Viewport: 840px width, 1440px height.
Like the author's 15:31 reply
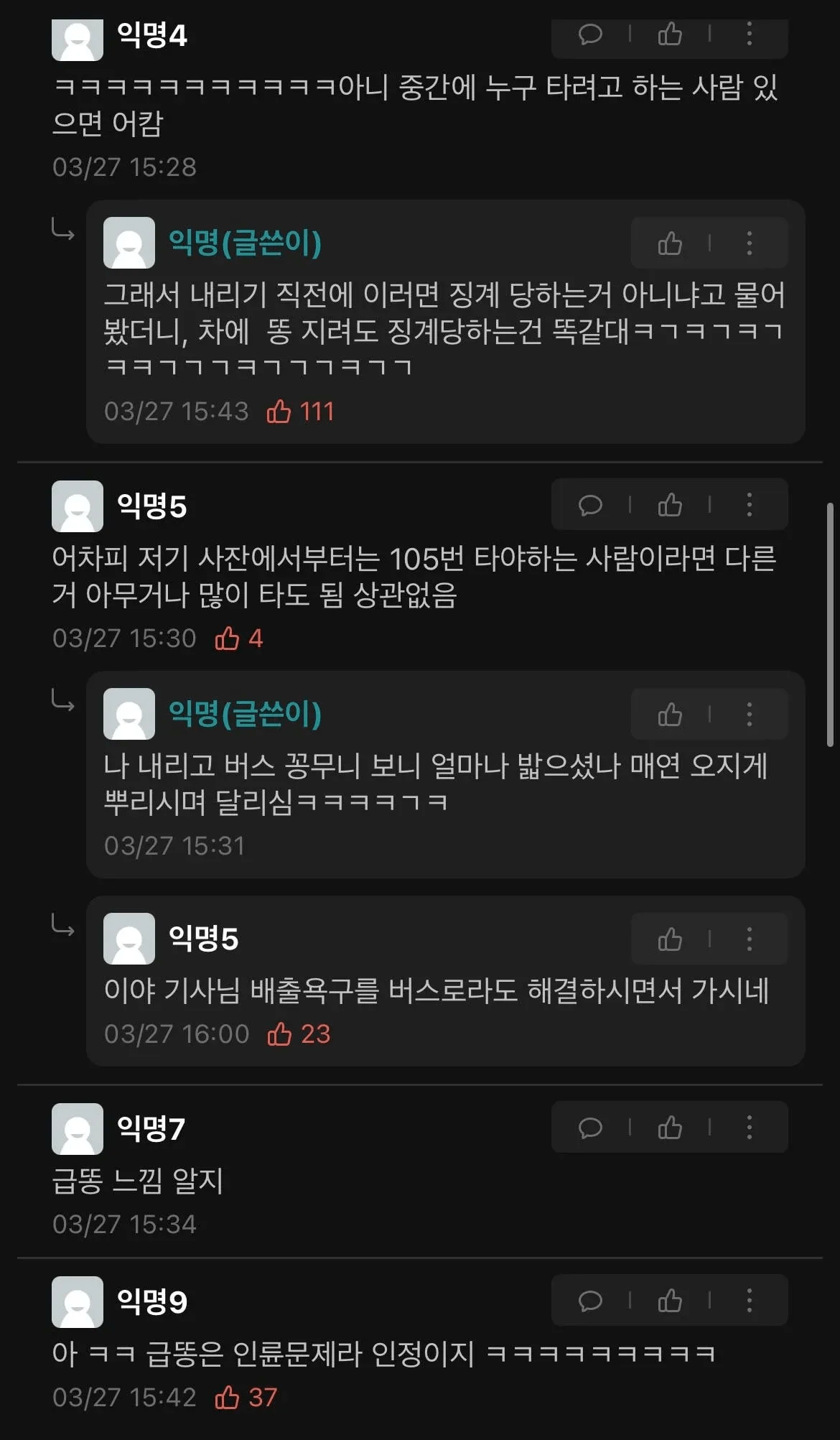coord(669,715)
